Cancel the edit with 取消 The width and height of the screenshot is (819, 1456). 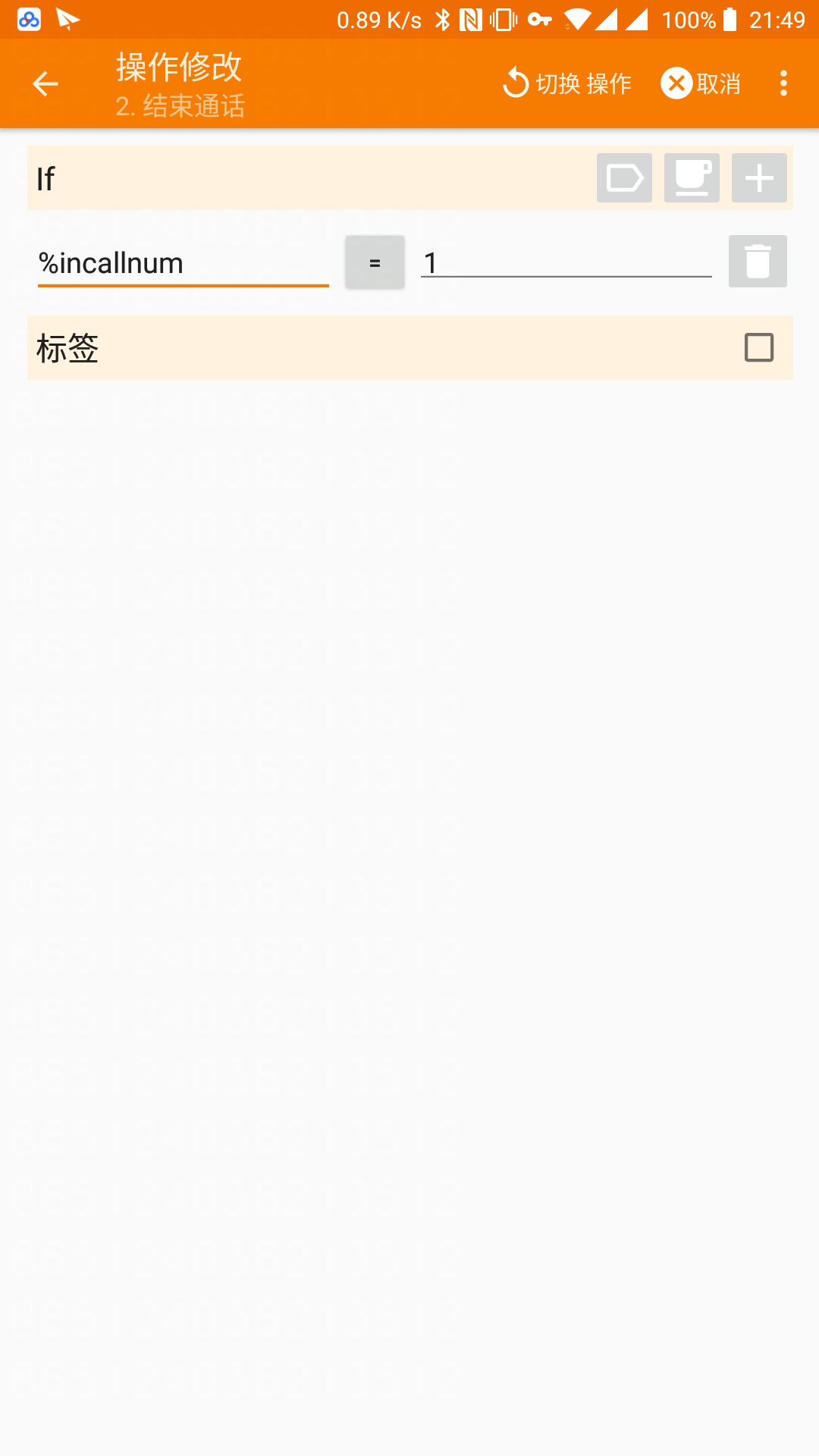(x=701, y=83)
